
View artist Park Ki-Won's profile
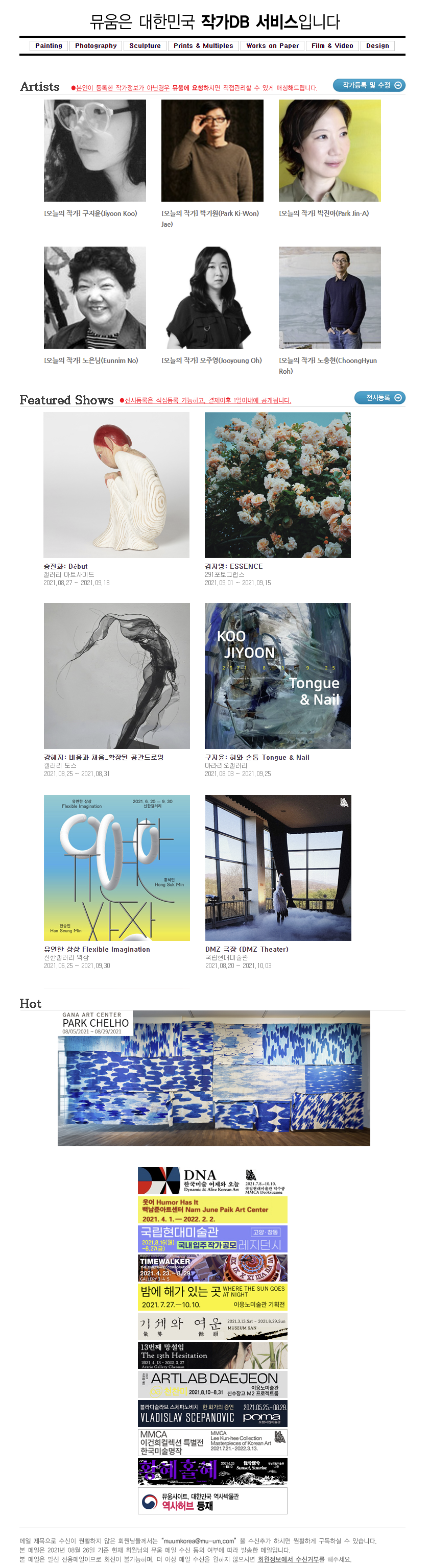212,151
